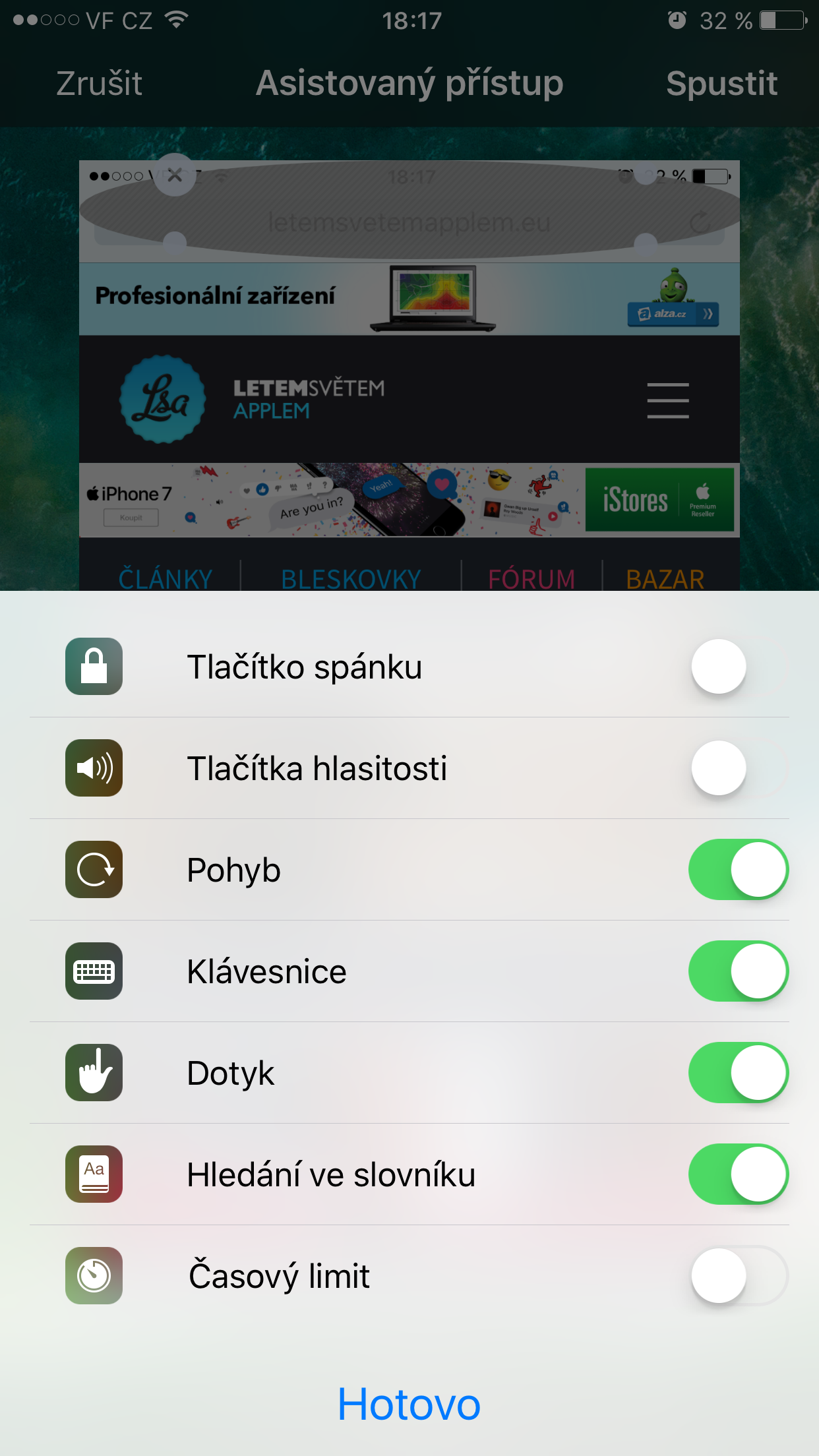The image size is (819, 1456).
Task: Disable the Pohyb toggle
Action: coord(738,870)
